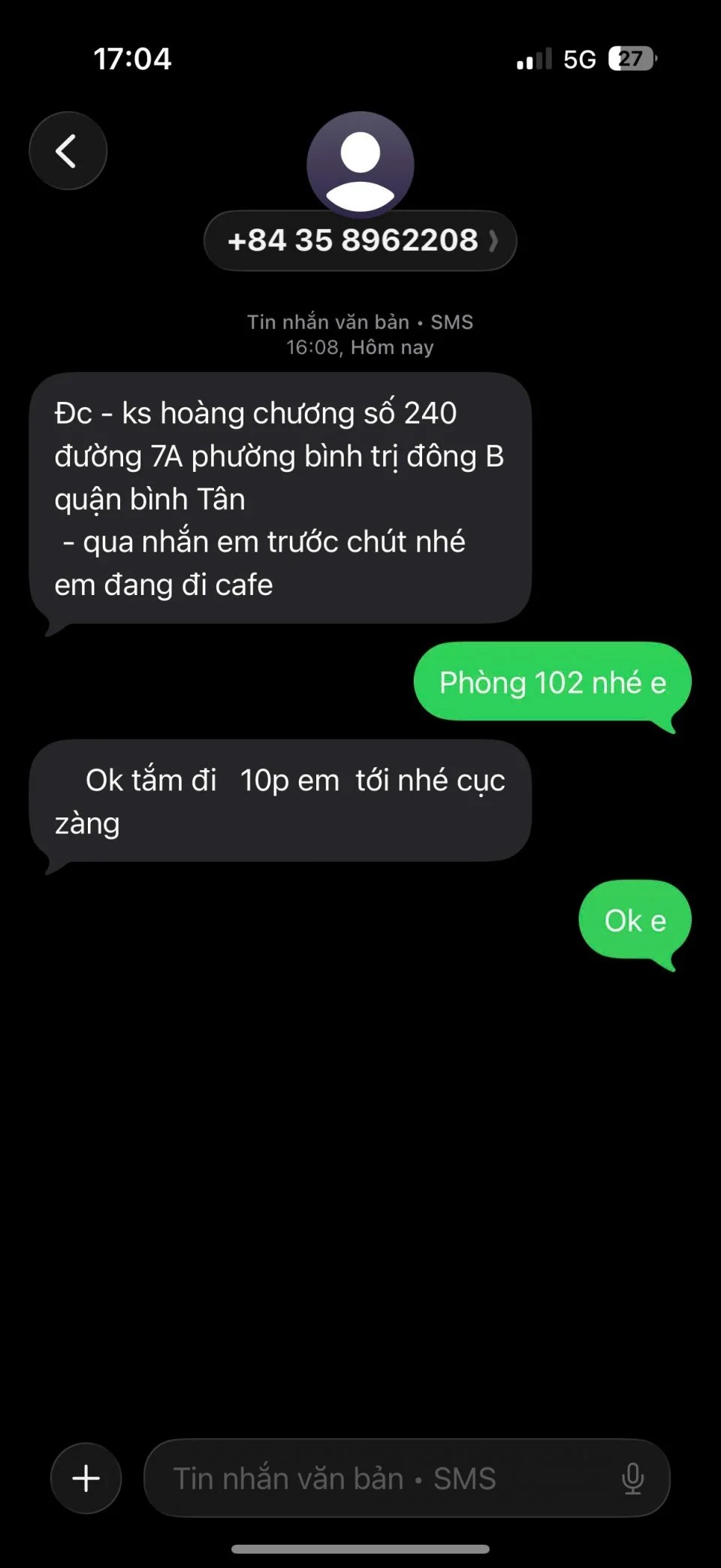
Task: Open contact details for +84 35 8962208
Action: click(x=360, y=240)
